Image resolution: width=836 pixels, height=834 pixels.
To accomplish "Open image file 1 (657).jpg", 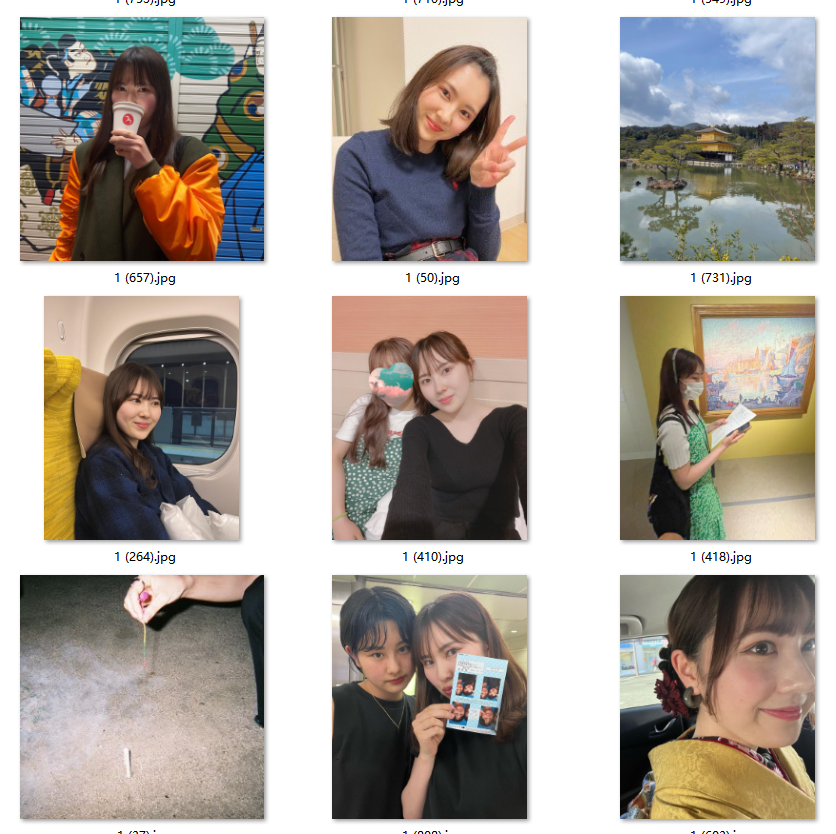I will (x=142, y=140).
